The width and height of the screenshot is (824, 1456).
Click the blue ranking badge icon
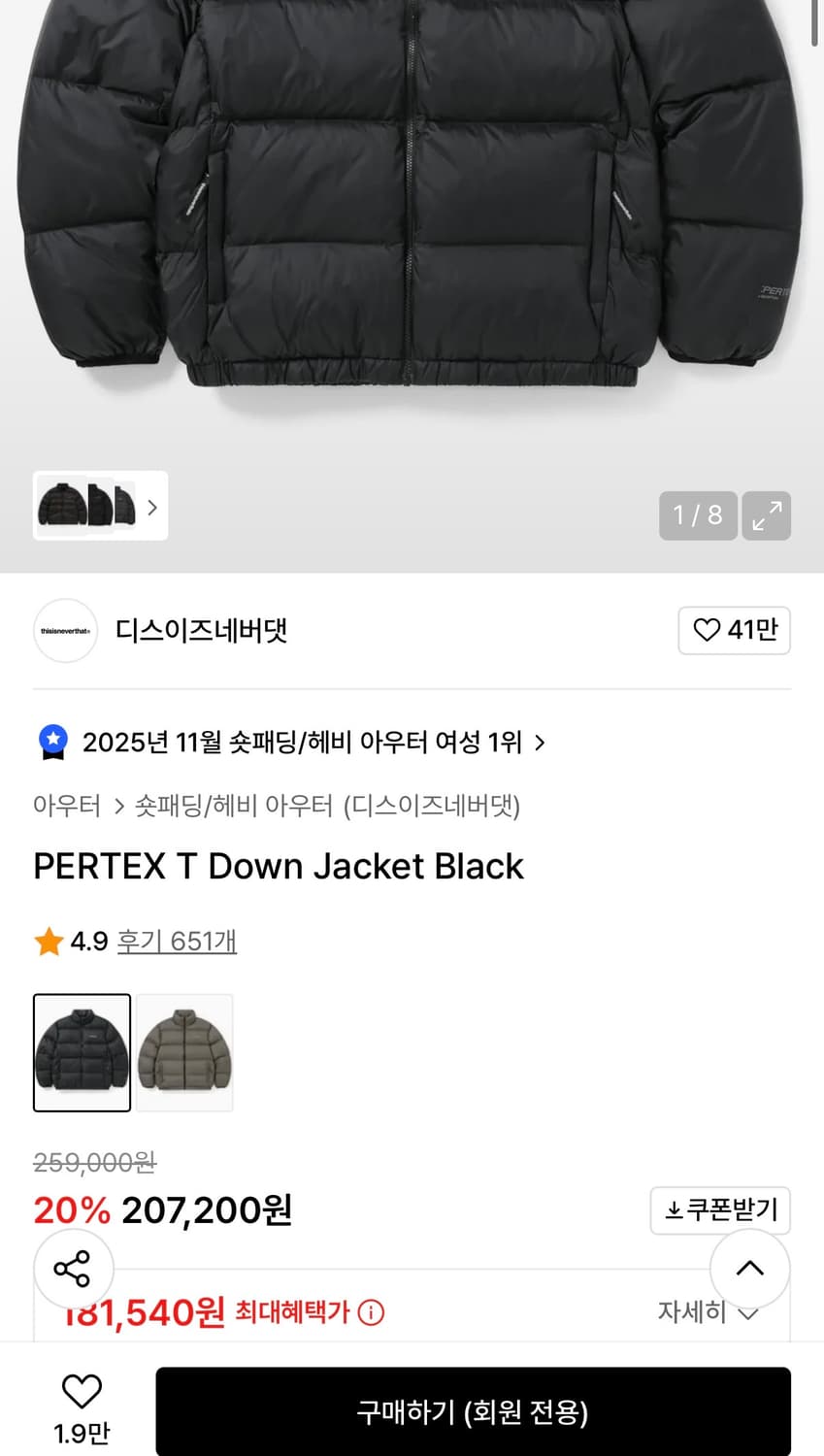click(51, 741)
